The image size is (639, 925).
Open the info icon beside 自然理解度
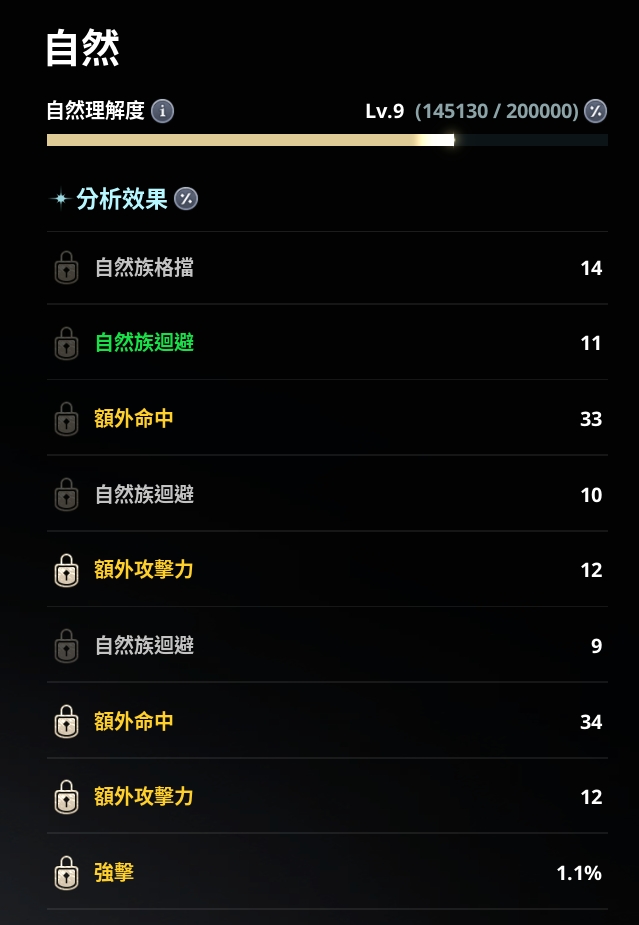[163, 111]
